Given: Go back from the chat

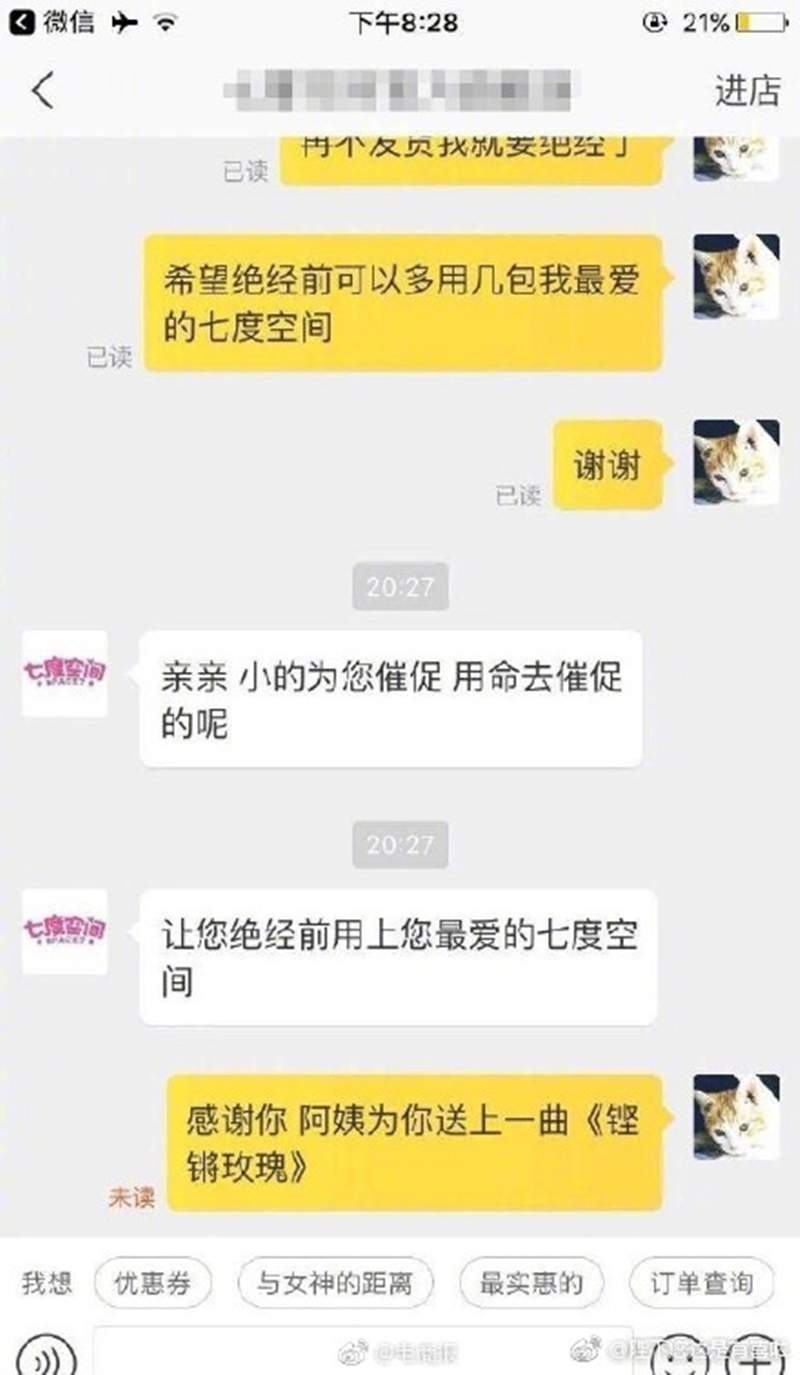Looking at the screenshot, I should tap(42, 90).
